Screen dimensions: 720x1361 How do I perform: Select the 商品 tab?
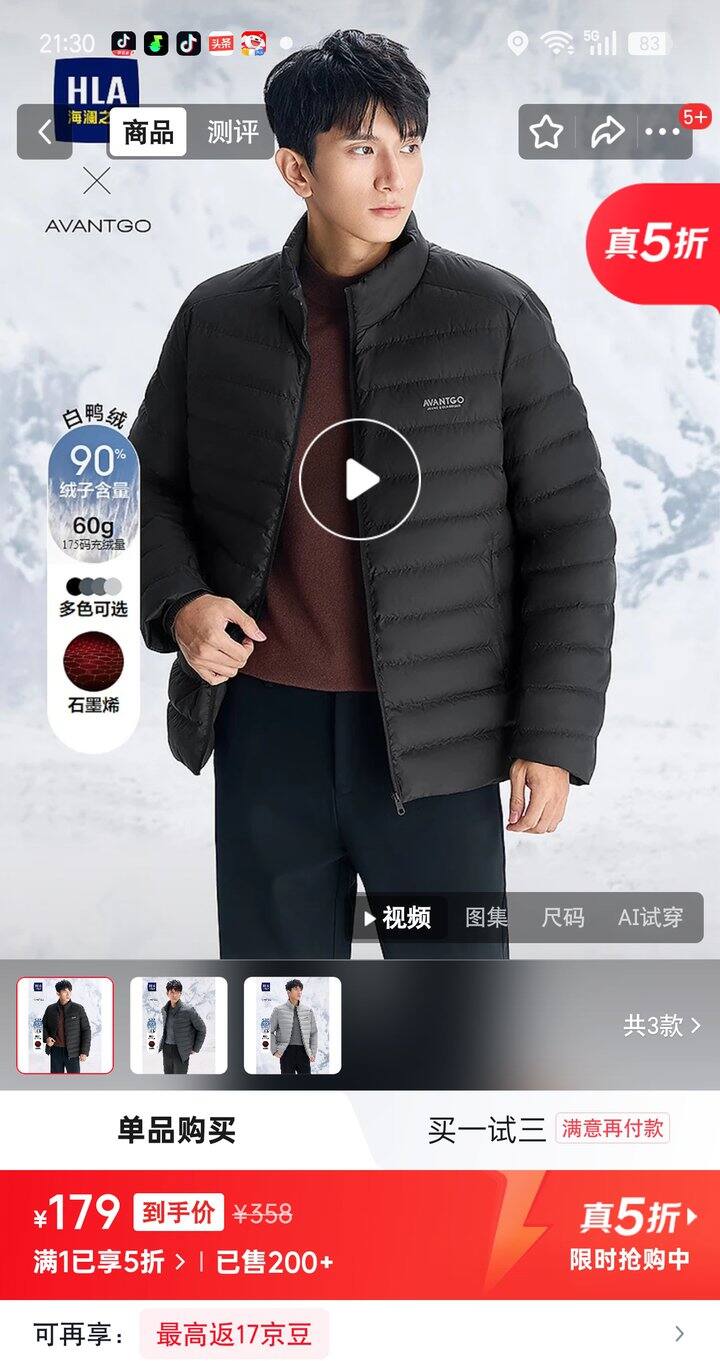point(148,132)
